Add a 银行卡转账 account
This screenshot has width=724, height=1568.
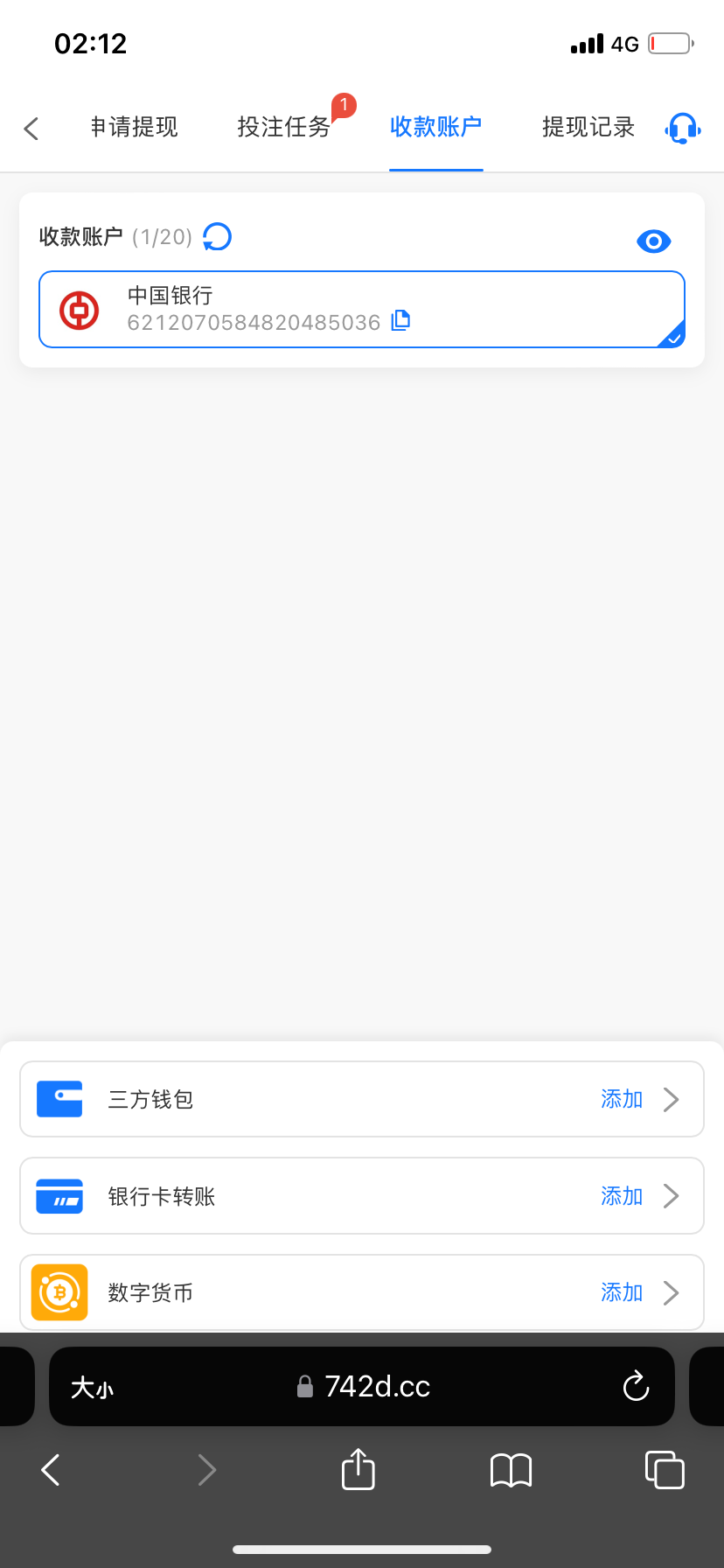tap(362, 1195)
